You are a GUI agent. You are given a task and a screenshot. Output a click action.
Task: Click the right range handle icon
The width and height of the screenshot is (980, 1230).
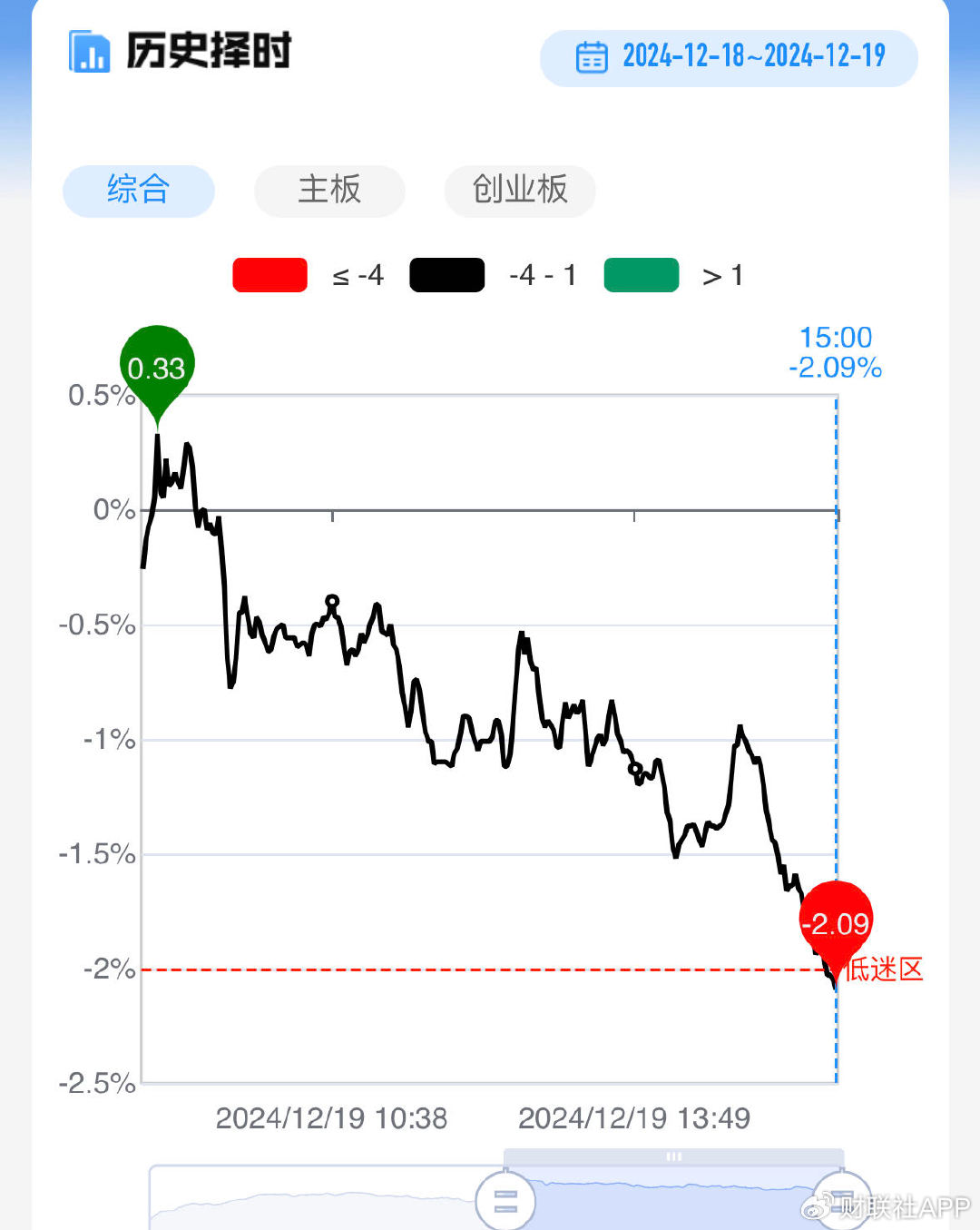pos(843,1200)
